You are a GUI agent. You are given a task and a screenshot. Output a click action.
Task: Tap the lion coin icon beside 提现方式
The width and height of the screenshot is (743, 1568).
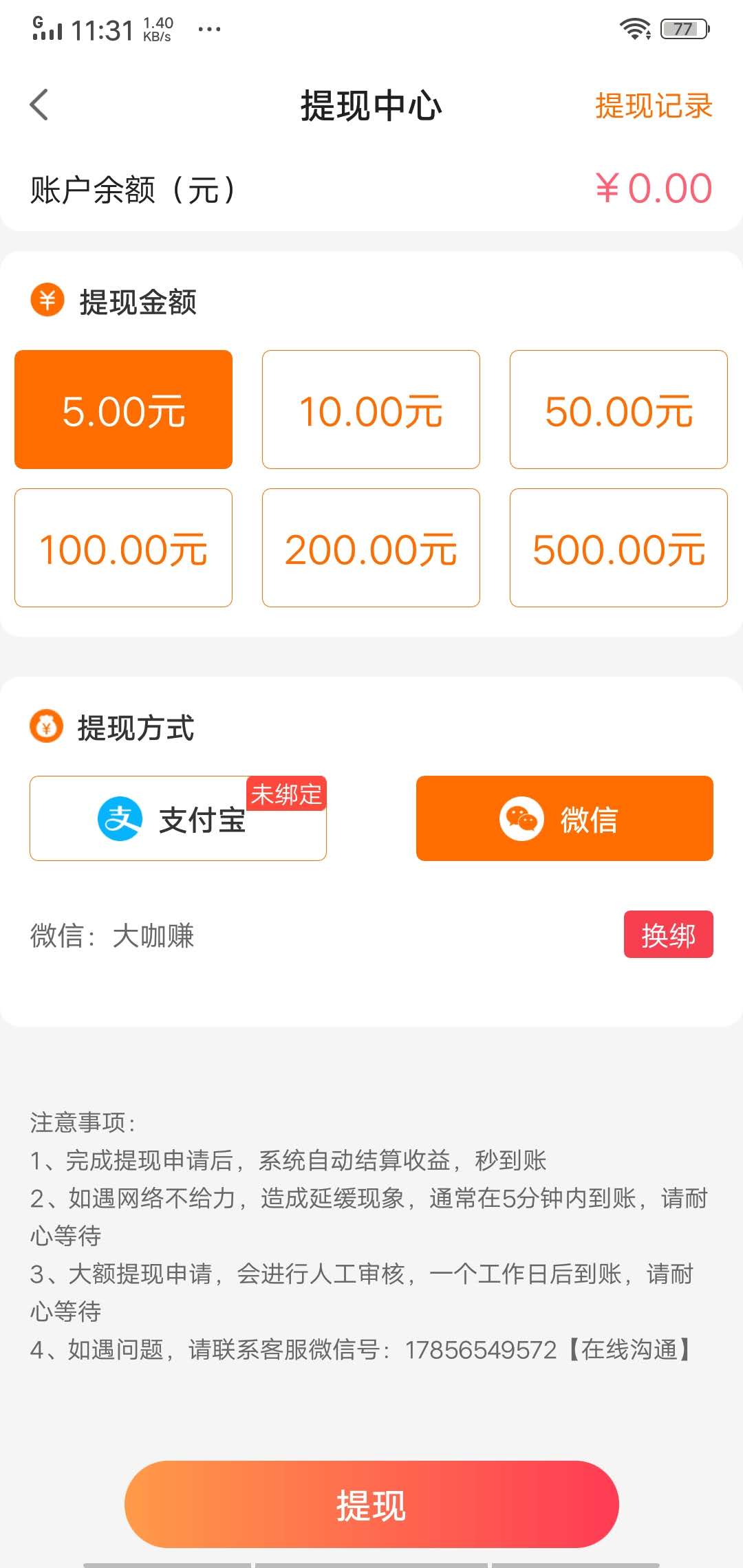click(45, 727)
